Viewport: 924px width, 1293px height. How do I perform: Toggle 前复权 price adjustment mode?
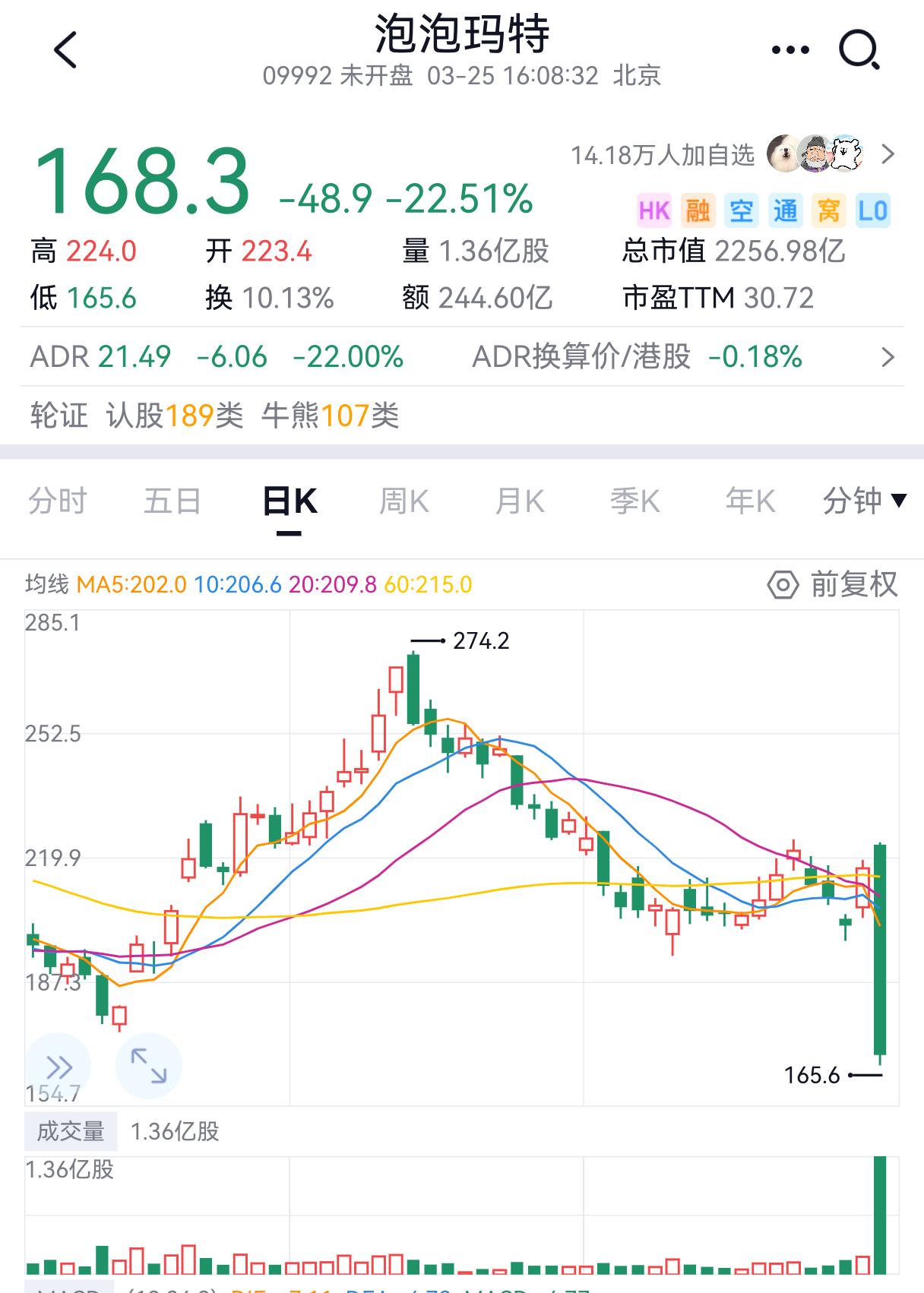tap(853, 585)
